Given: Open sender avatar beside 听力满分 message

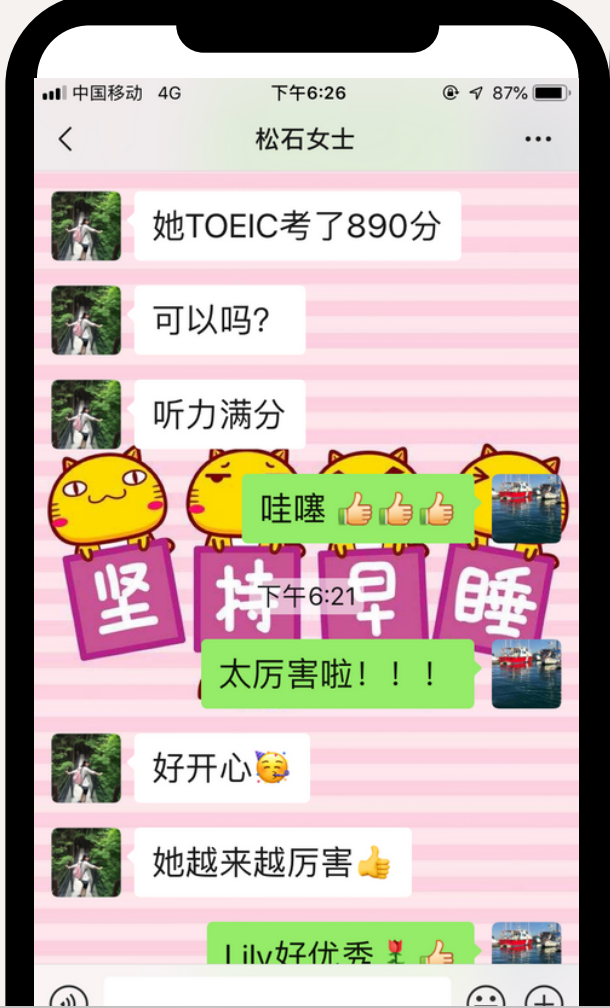Looking at the screenshot, I should click(86, 413).
